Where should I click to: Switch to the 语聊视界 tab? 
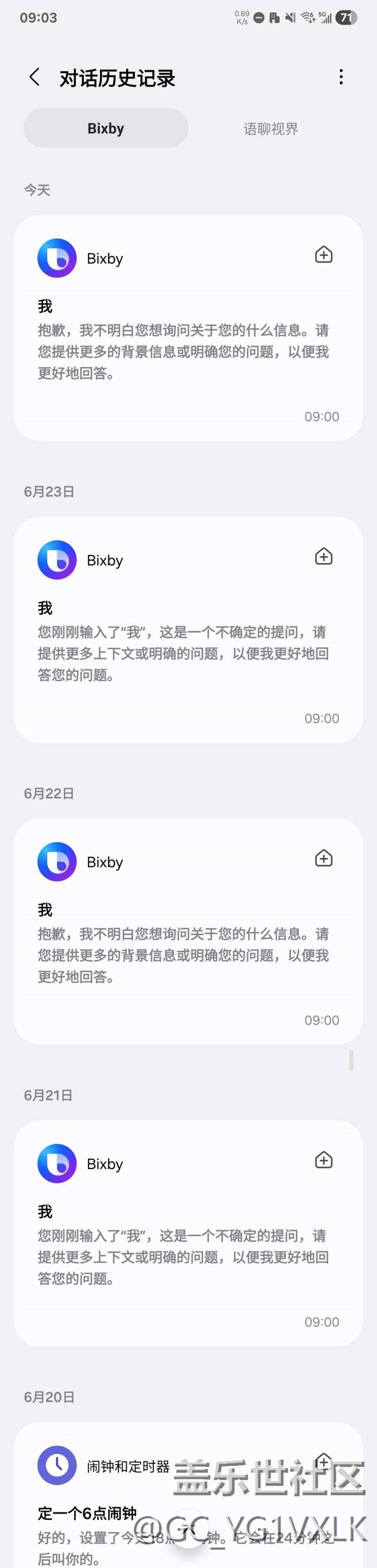270,129
